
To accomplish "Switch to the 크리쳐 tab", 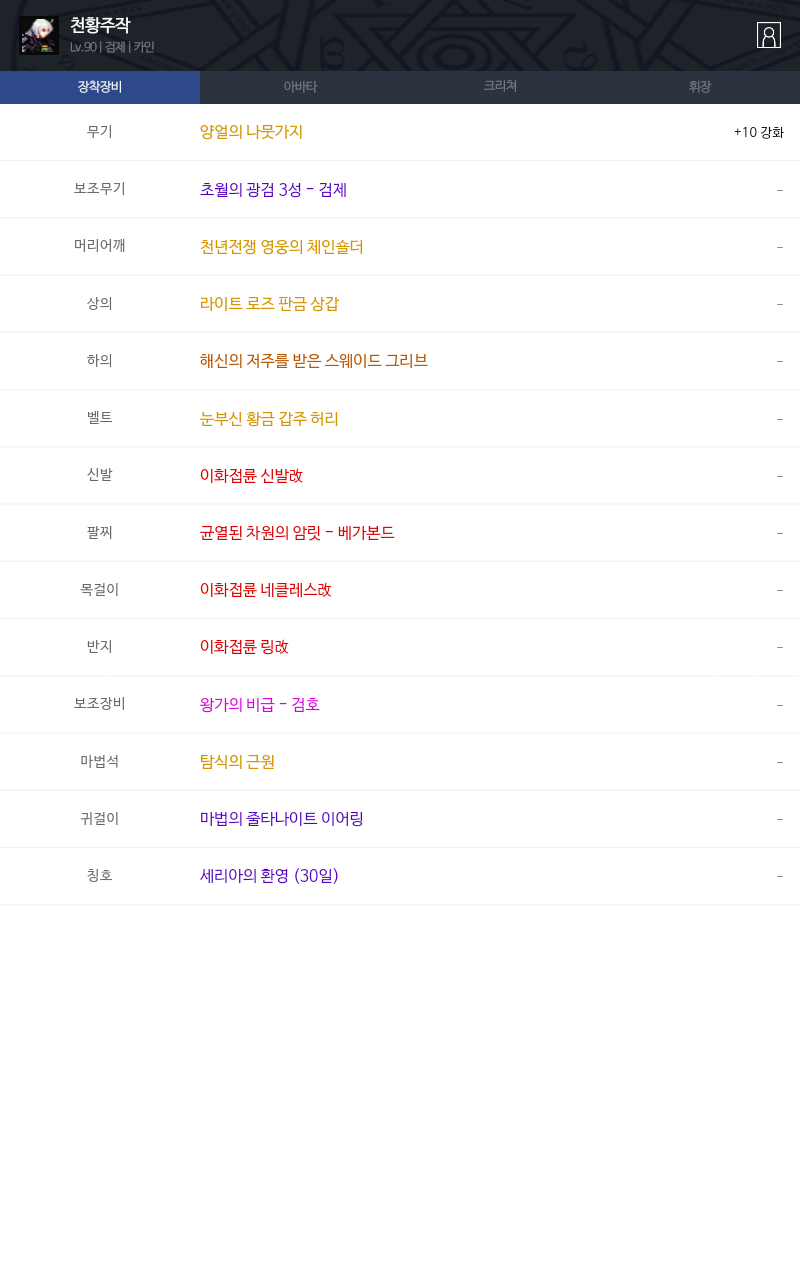I will pyautogui.click(x=500, y=87).
